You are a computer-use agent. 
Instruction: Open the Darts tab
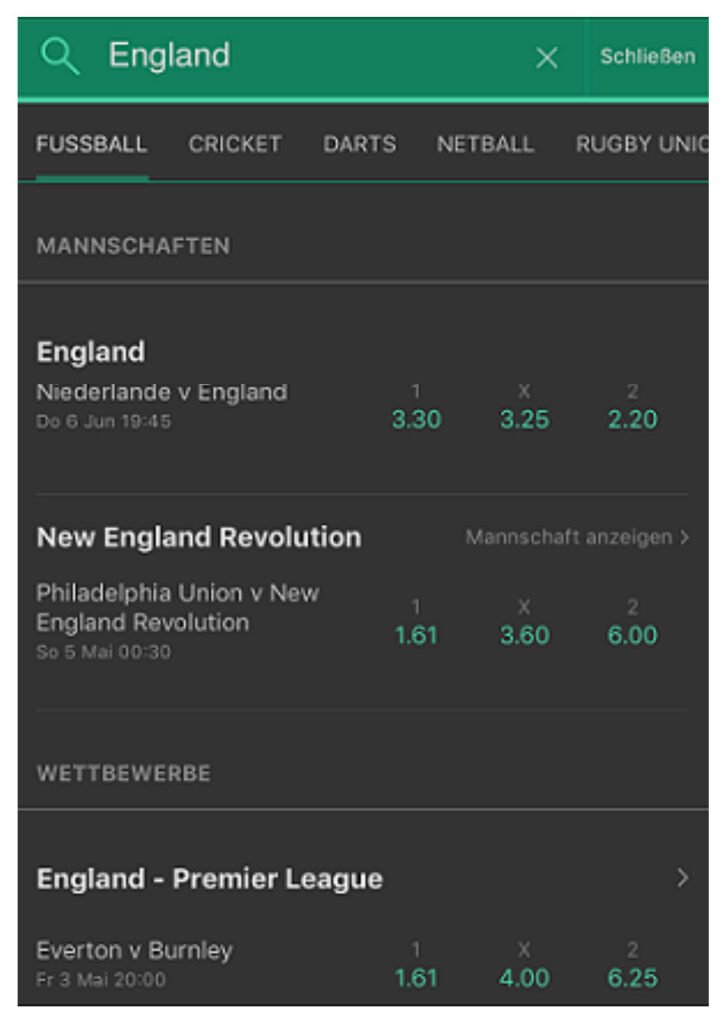pos(359,144)
